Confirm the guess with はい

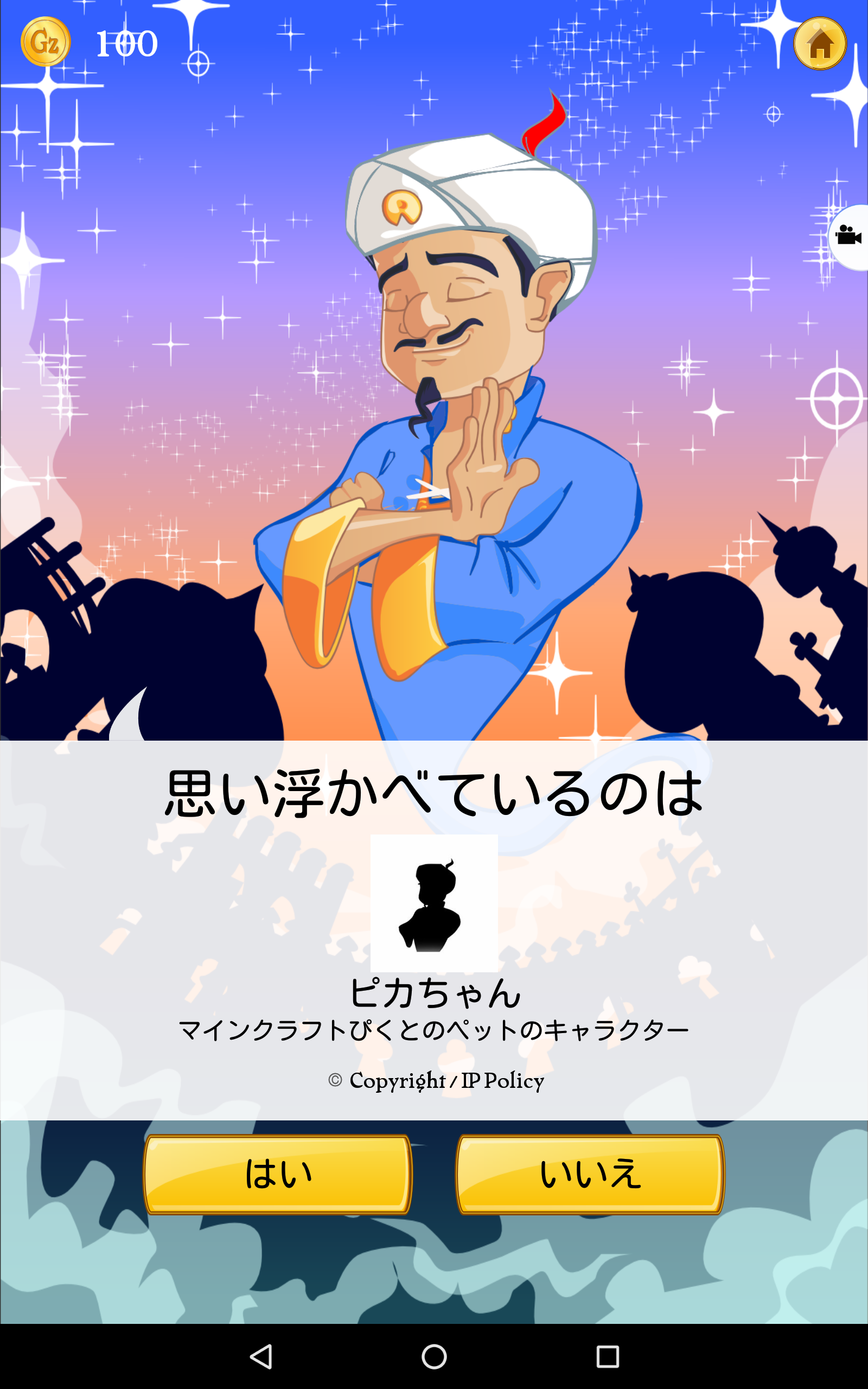pos(277,1174)
